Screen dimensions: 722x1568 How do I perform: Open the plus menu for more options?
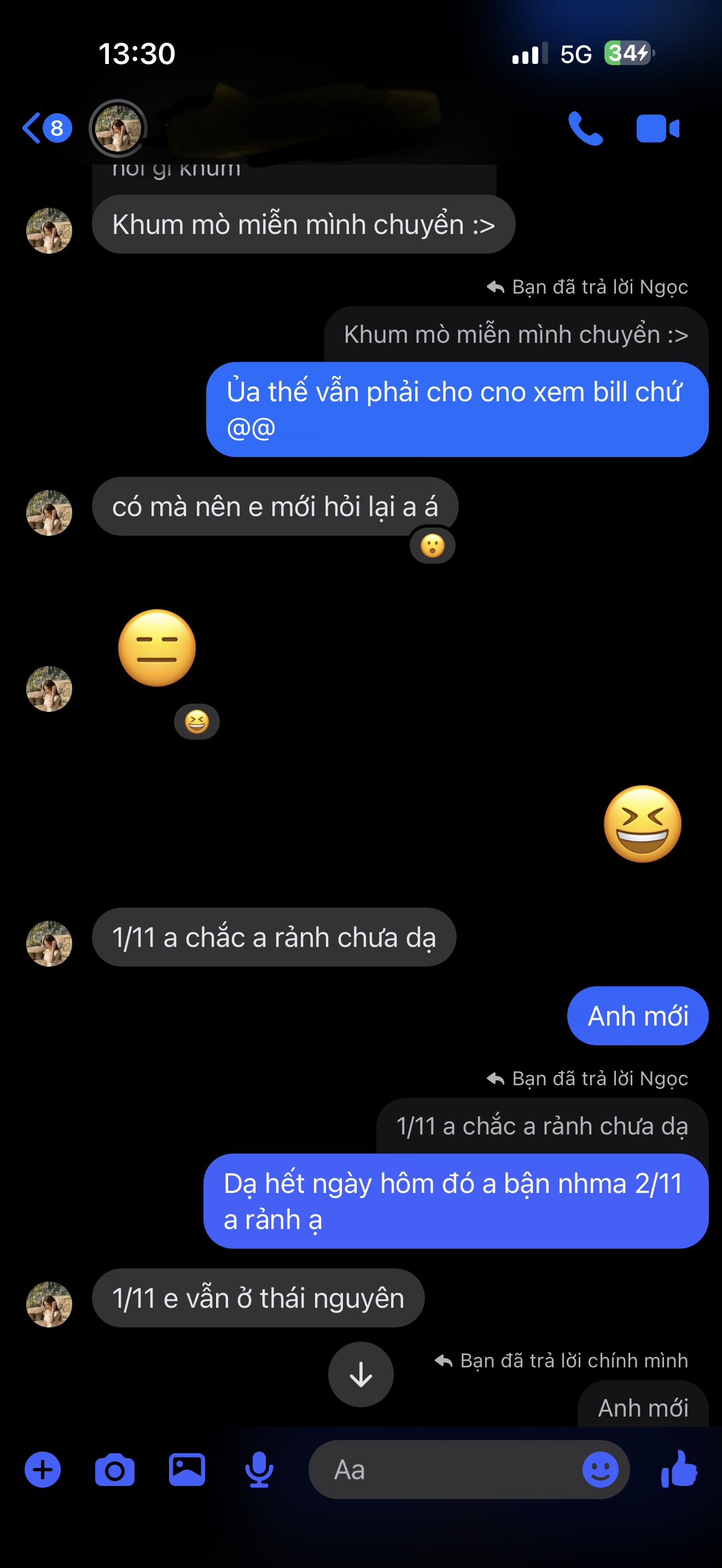click(x=43, y=1470)
